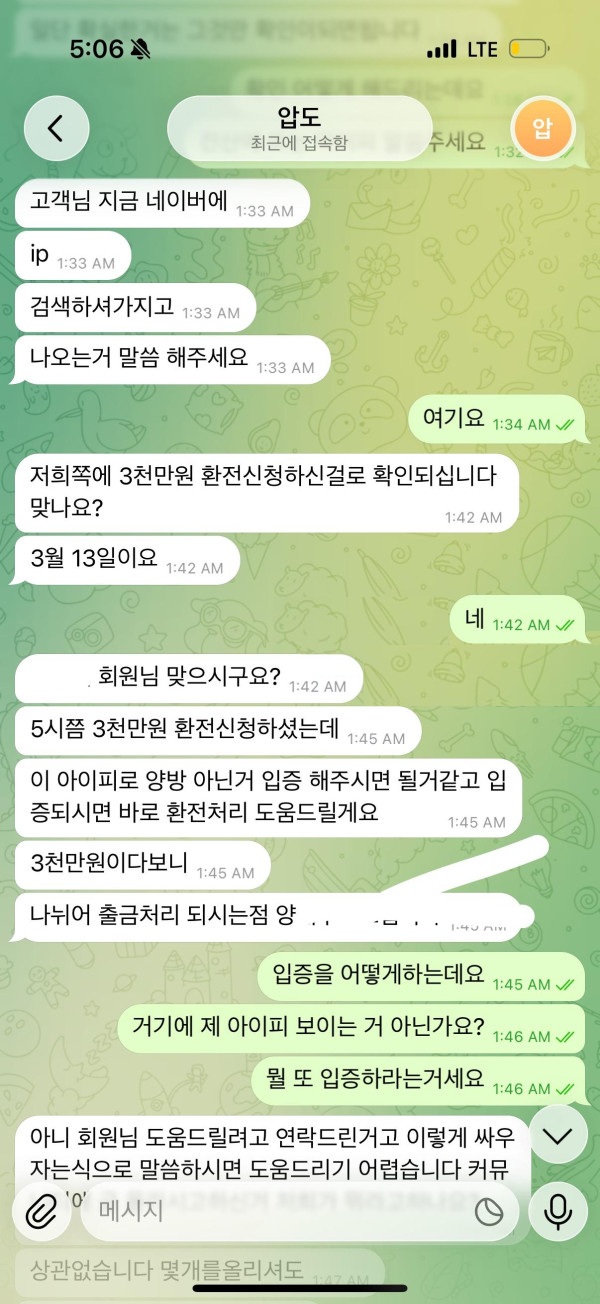Screen dimensions: 600x1304
Task: Record a voice message with the microphone
Action: [x=557, y=1211]
